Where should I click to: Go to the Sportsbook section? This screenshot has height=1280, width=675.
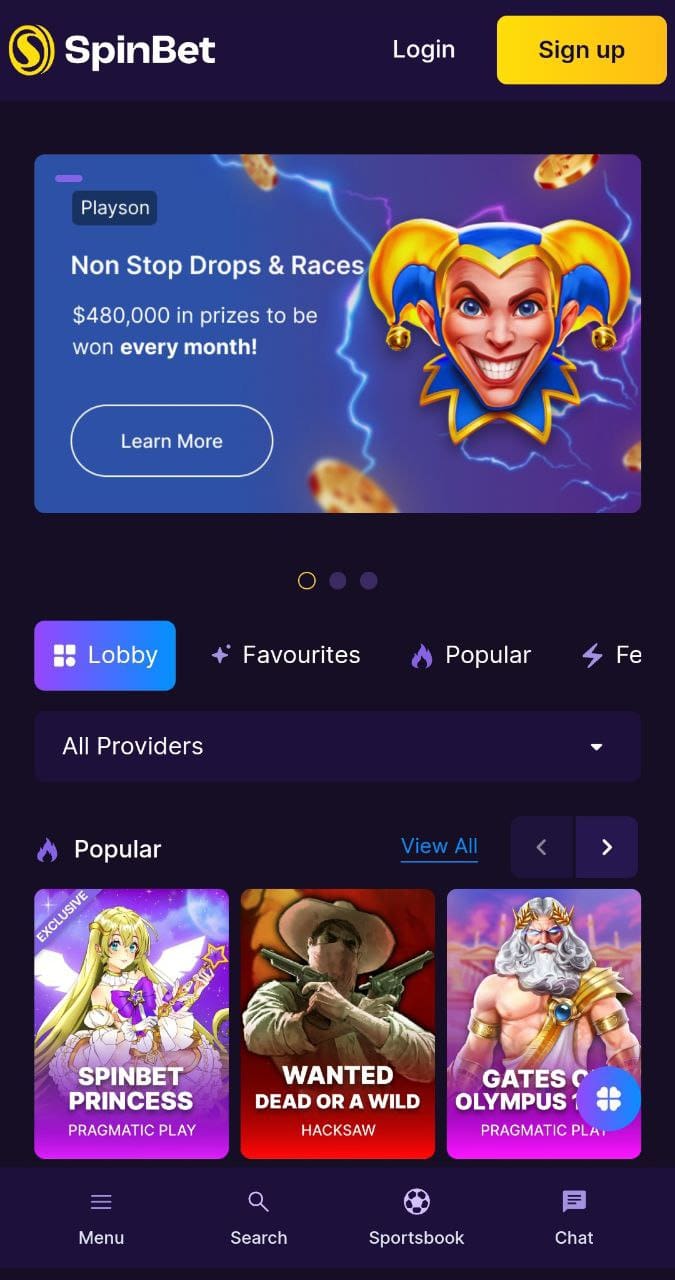416,1218
